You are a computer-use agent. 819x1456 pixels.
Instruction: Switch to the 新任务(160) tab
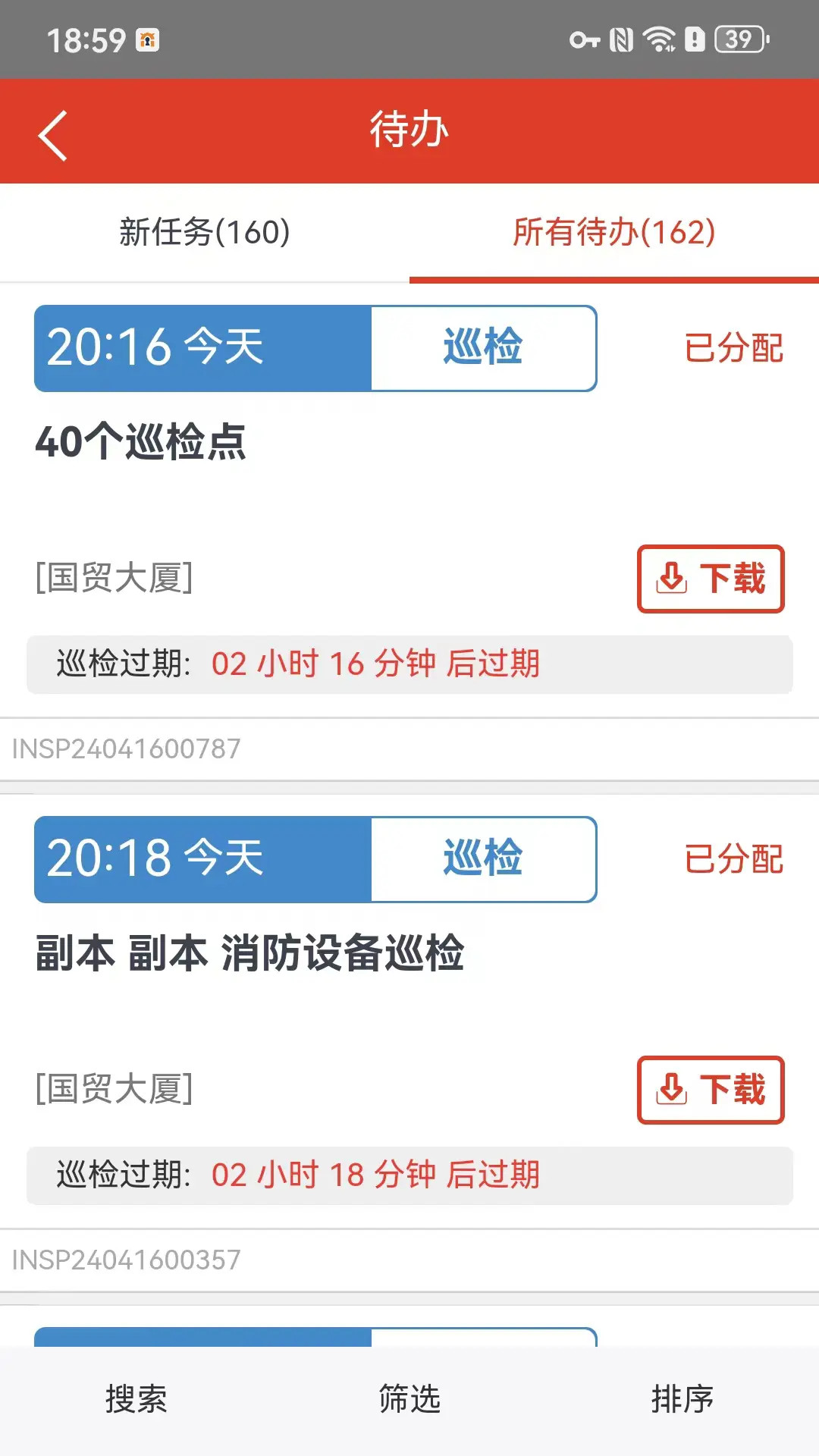click(x=205, y=233)
